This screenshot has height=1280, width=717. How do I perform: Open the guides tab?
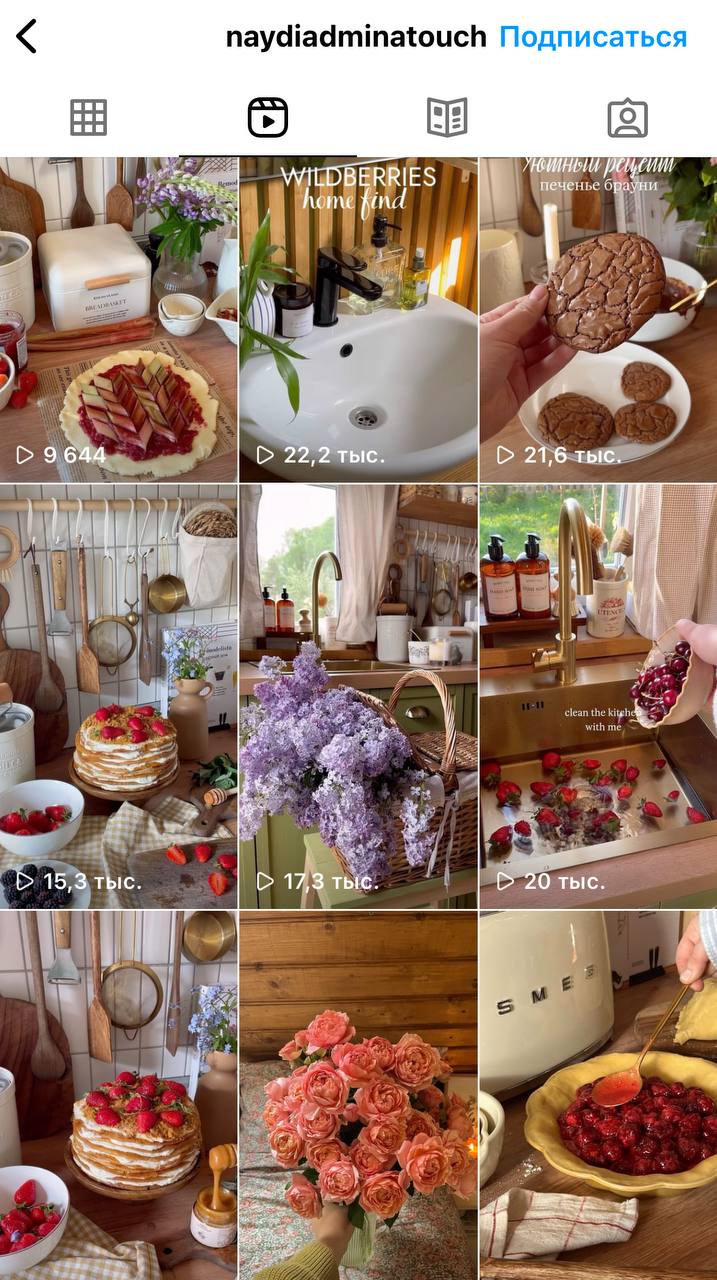tap(447, 118)
